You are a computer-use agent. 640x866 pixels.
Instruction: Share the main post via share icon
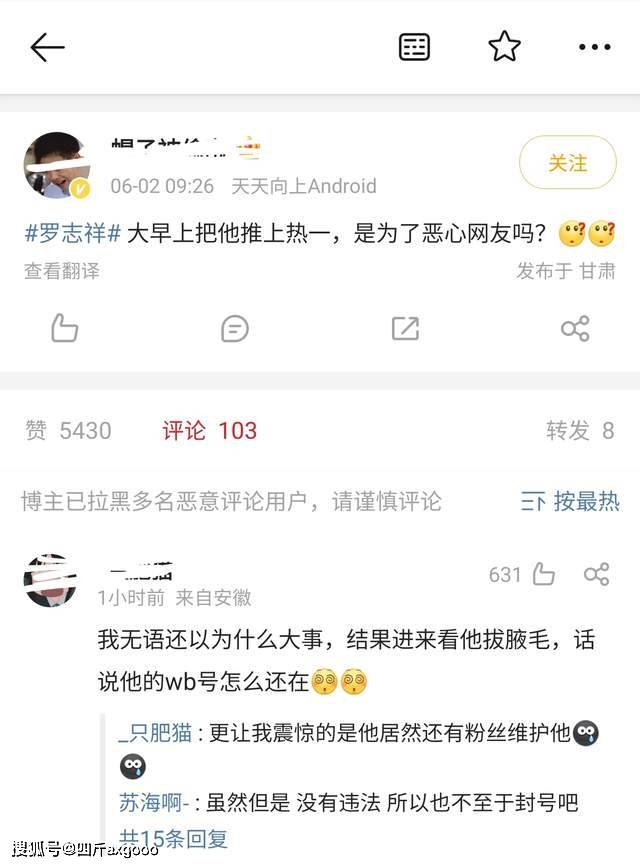(575, 328)
